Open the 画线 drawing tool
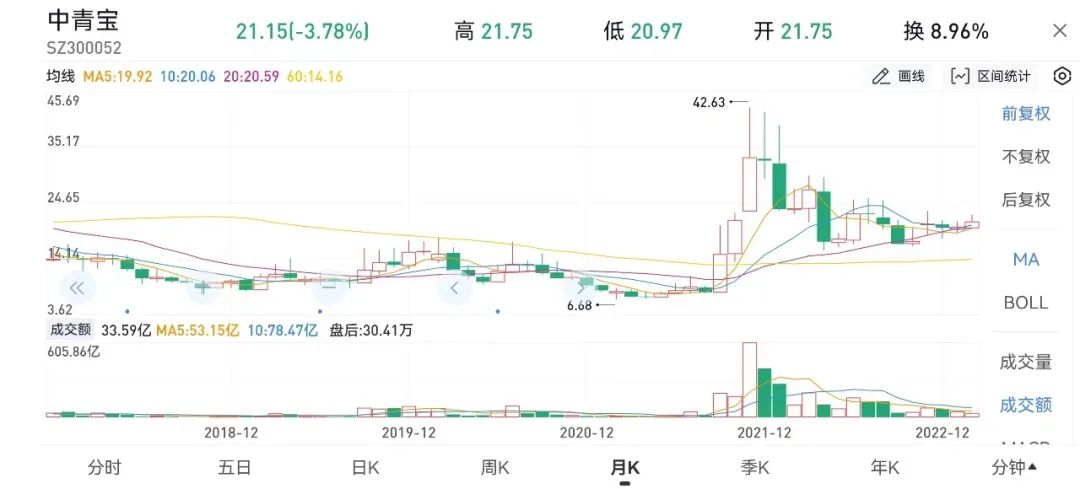 [x=898, y=76]
